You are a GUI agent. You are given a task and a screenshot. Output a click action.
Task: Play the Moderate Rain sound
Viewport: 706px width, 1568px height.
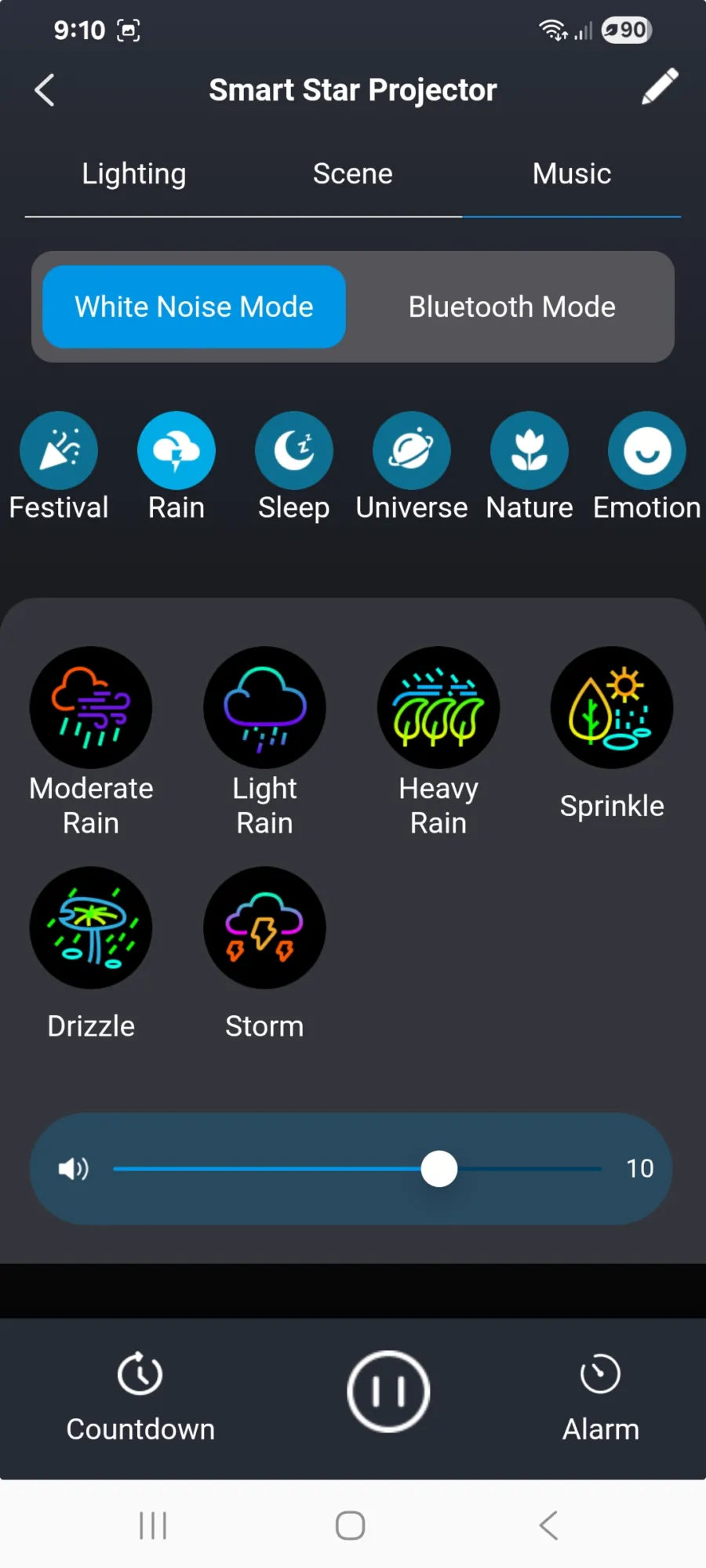(91, 708)
